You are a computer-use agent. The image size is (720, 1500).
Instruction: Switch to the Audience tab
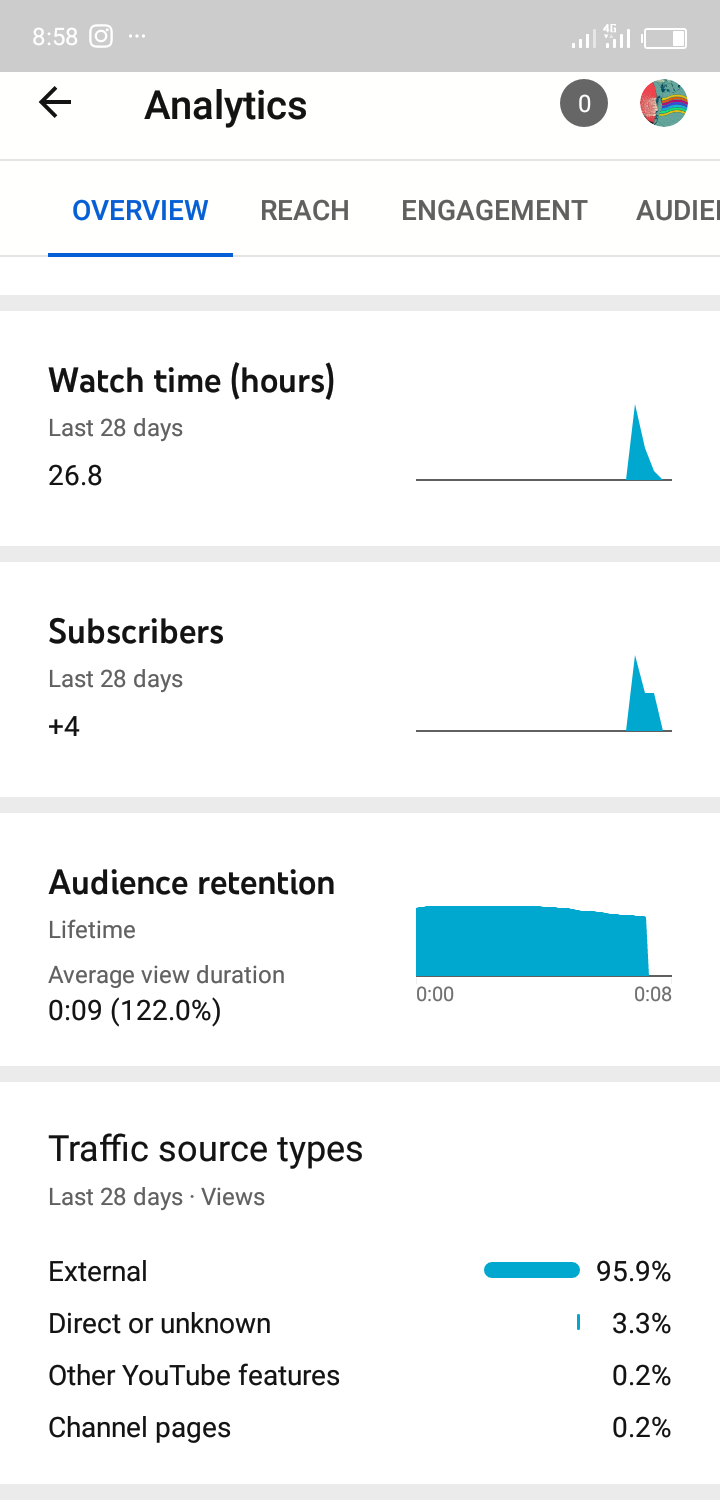click(x=677, y=211)
